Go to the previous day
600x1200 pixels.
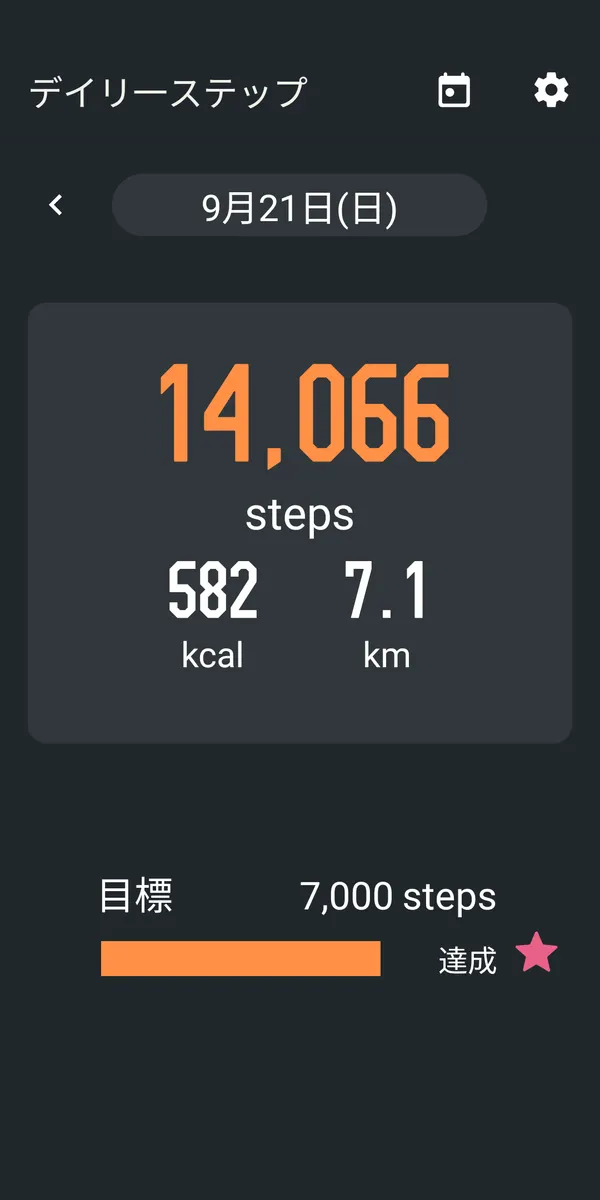(56, 205)
